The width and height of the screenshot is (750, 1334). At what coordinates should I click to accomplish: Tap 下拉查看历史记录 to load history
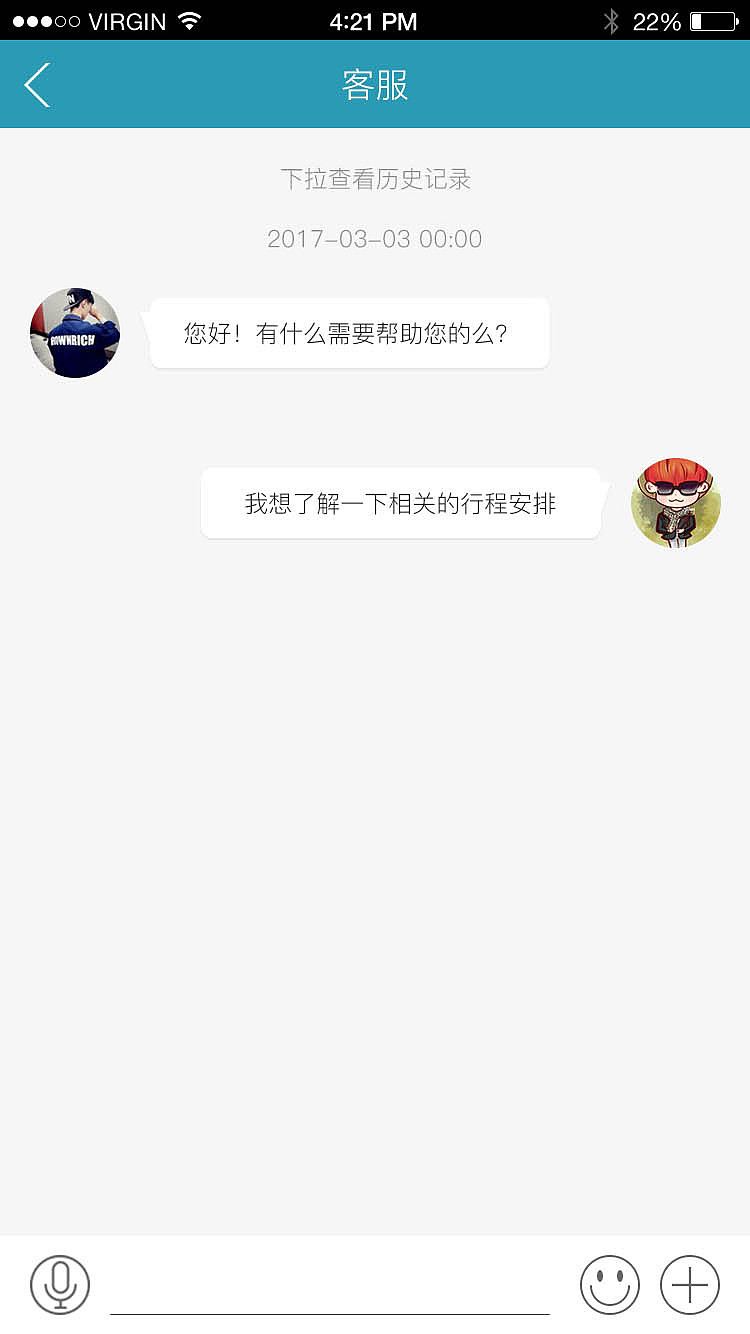click(375, 180)
